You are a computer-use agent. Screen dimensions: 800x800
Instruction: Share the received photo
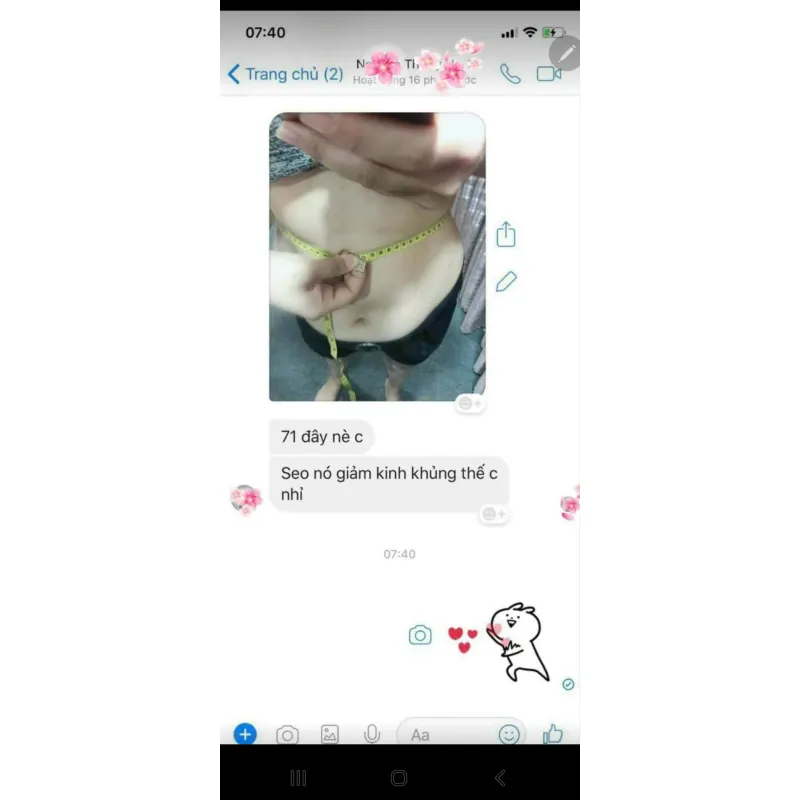506,234
